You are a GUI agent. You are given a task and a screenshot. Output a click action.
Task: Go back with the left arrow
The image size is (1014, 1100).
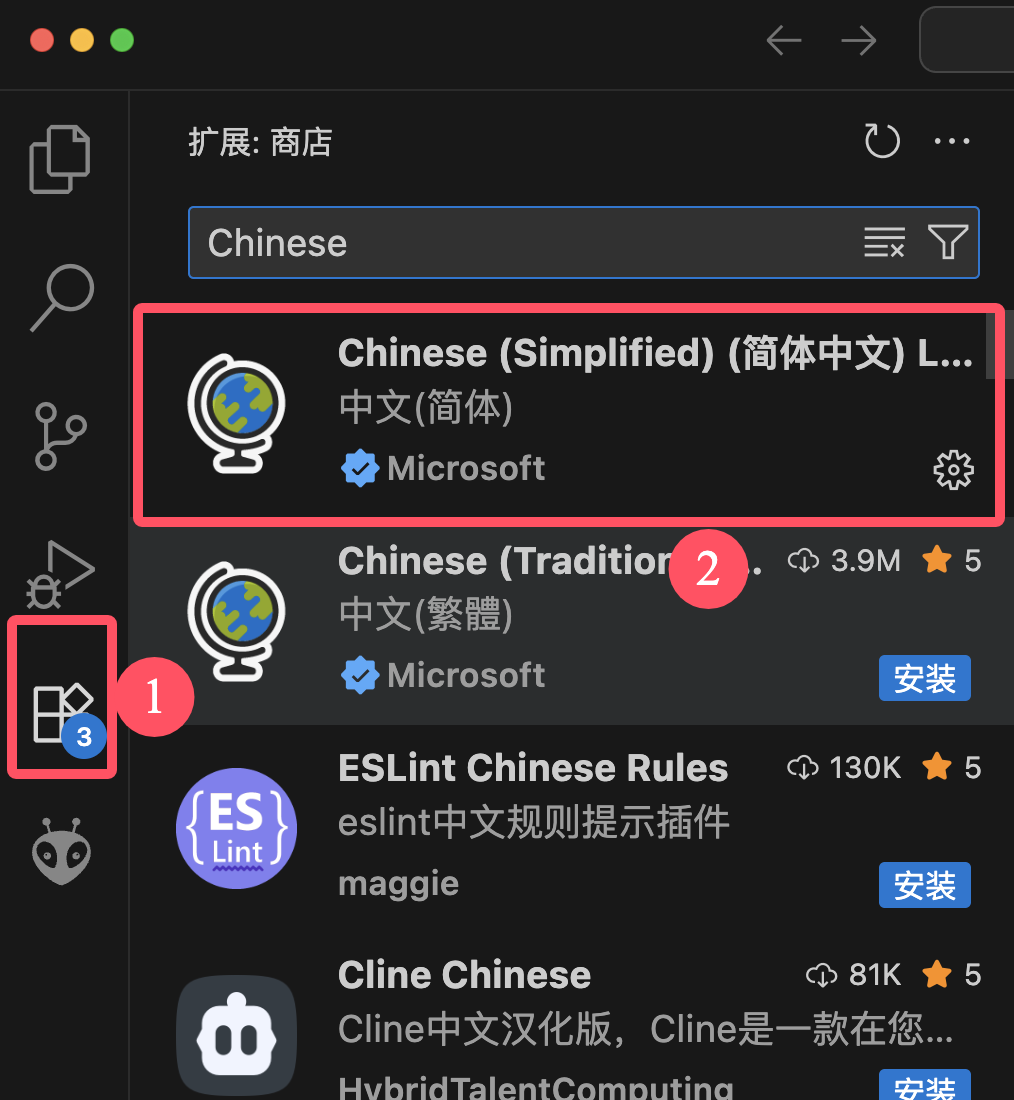(x=784, y=41)
